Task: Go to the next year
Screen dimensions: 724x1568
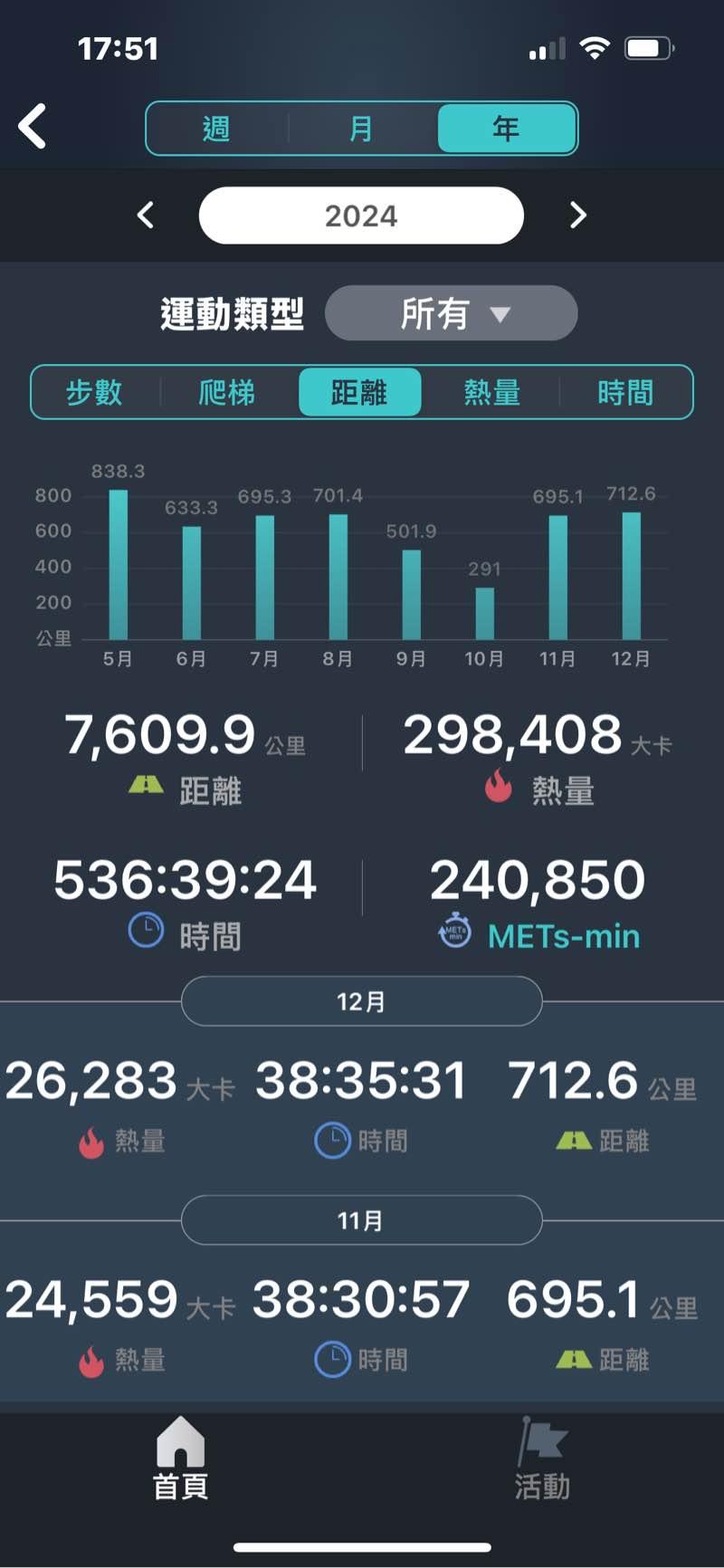Action: click(577, 215)
